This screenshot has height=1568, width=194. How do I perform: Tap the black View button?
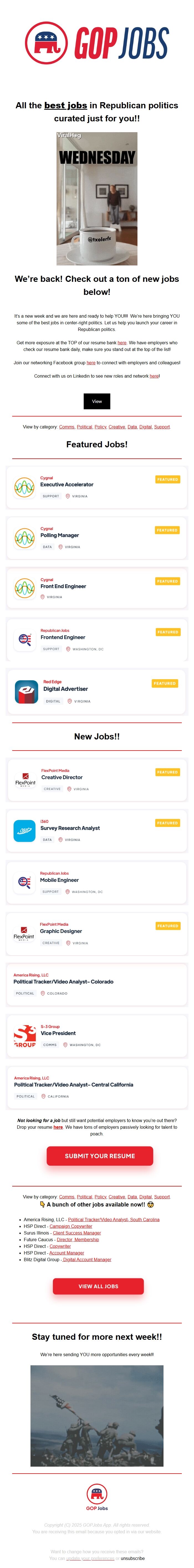tap(97, 401)
